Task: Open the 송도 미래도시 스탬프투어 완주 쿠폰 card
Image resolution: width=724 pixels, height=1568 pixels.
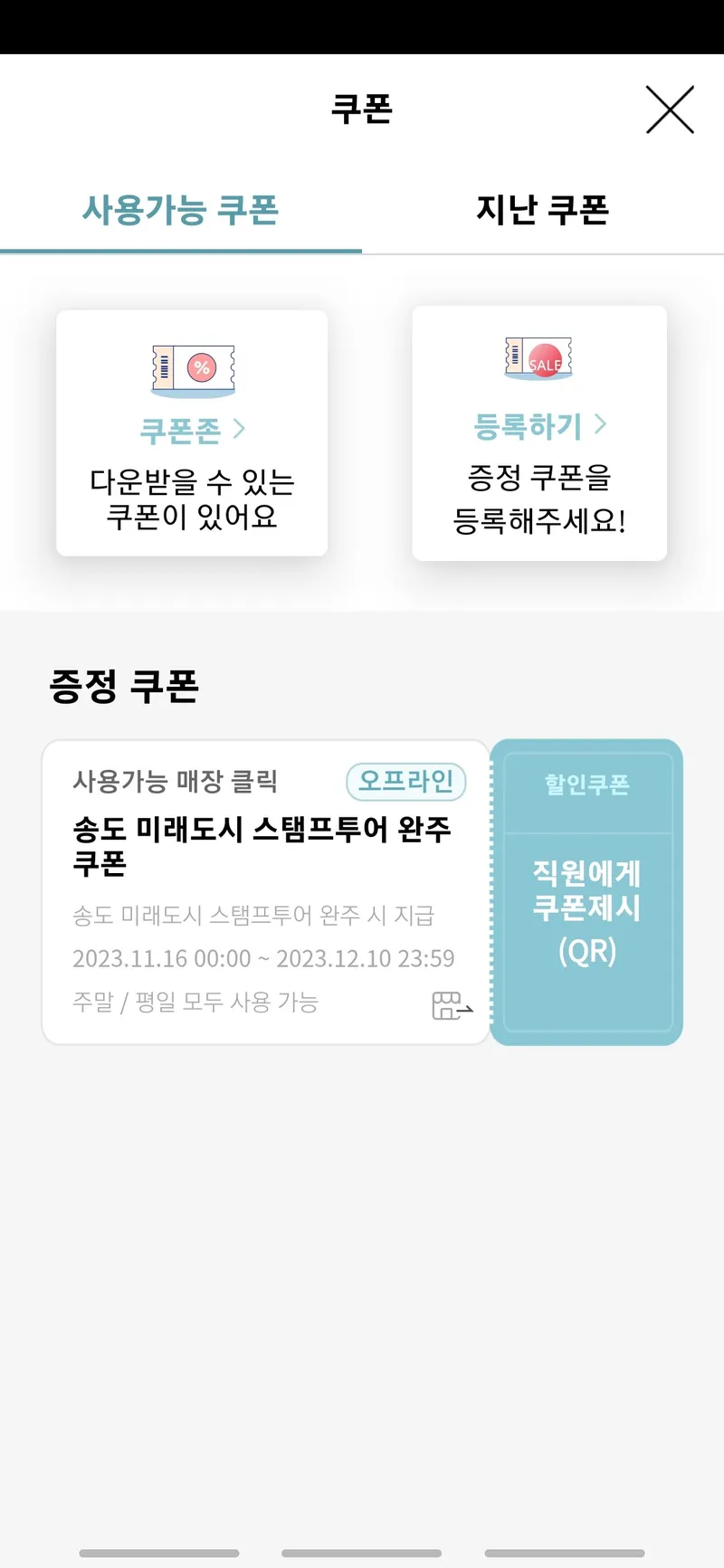Action: point(262,845)
